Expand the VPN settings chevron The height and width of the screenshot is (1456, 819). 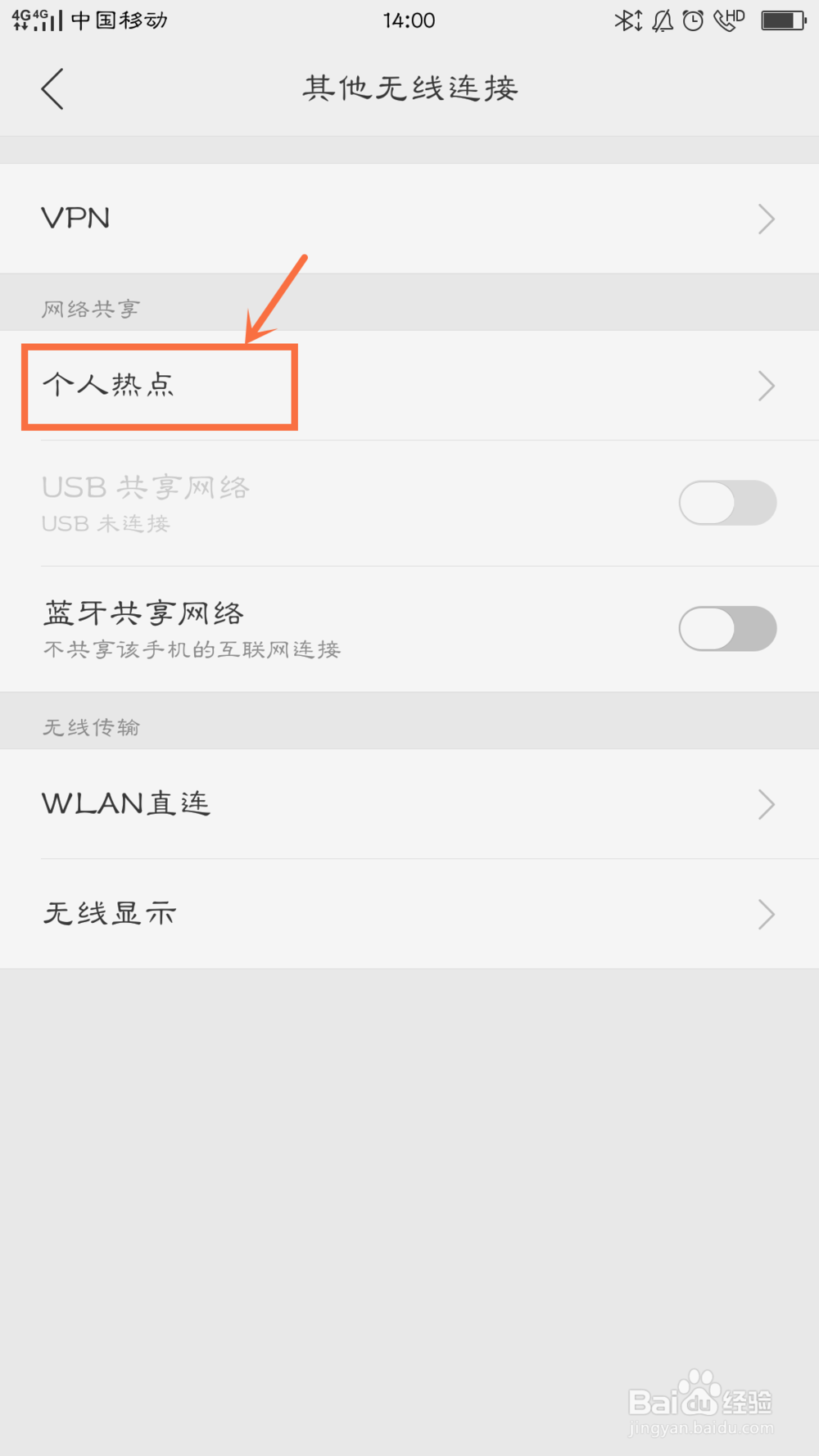[767, 218]
